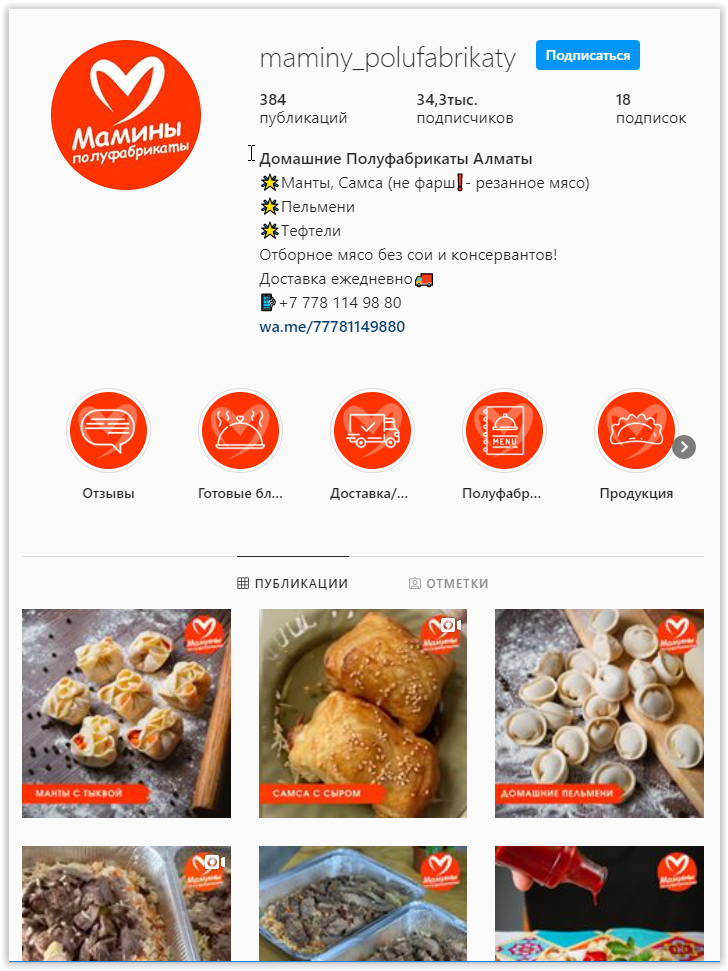728x971 pixels.
Task: Open the wa.me/77781149880 link
Action: click(332, 327)
